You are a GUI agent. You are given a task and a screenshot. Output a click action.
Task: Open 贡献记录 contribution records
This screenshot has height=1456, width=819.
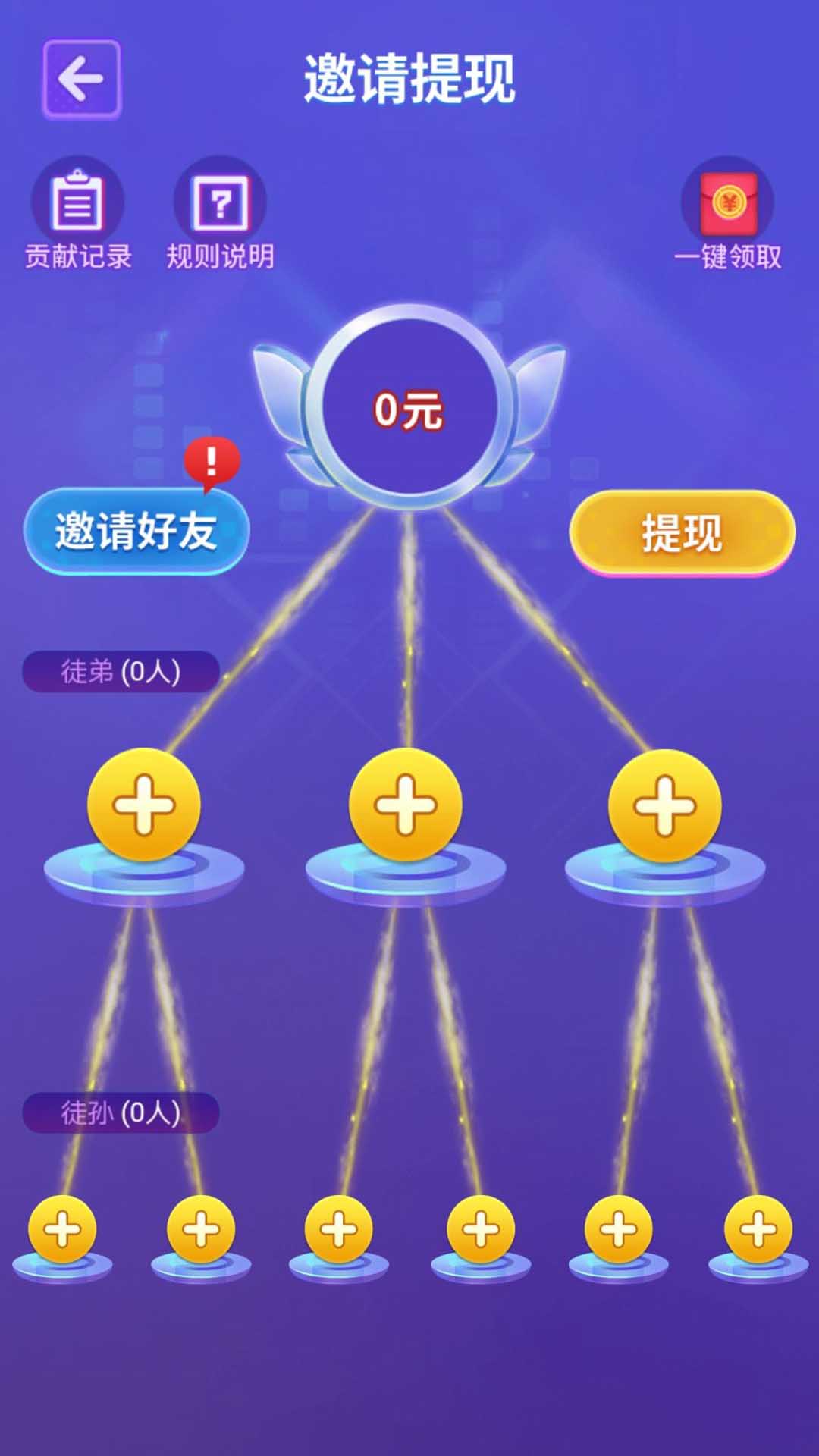click(77, 214)
